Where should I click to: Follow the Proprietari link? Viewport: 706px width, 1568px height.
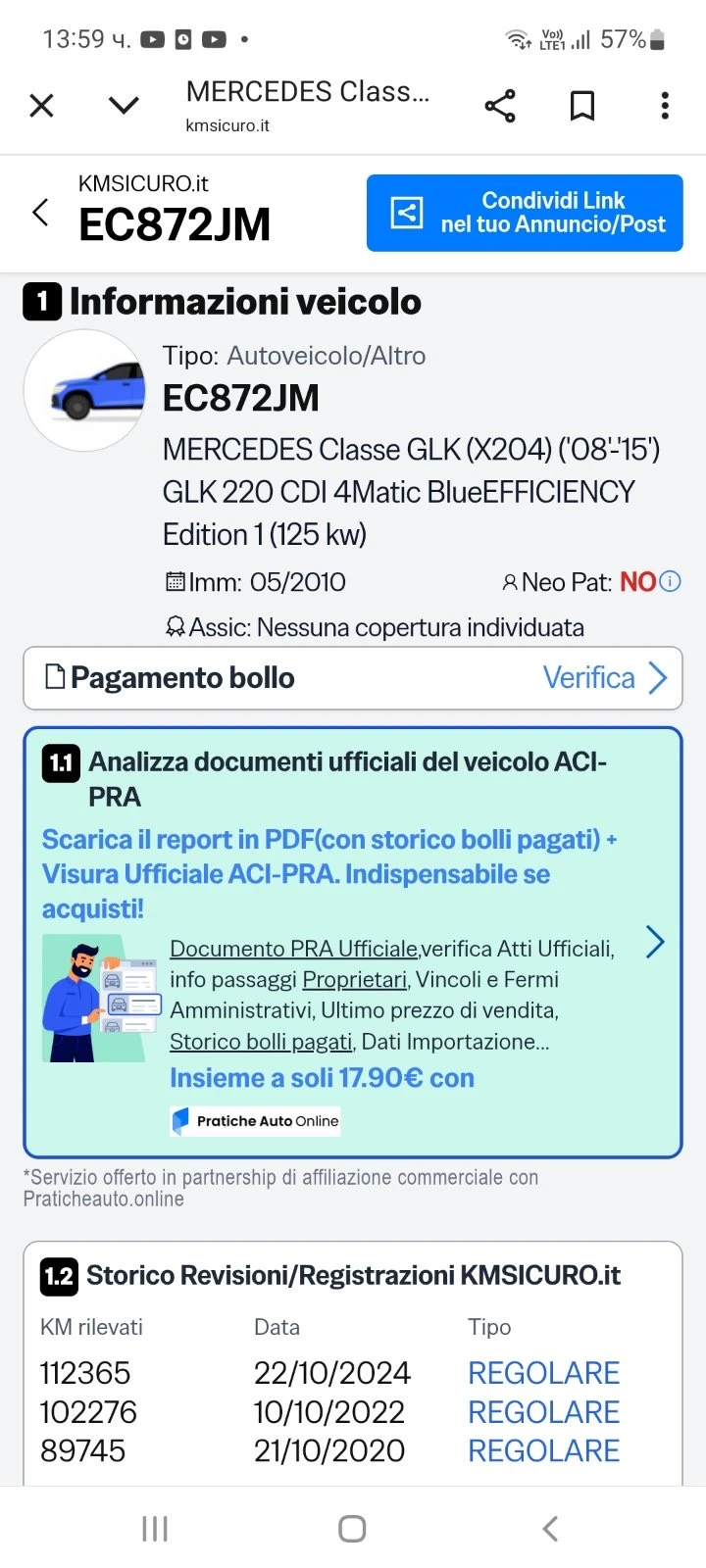pyautogui.click(x=354, y=980)
